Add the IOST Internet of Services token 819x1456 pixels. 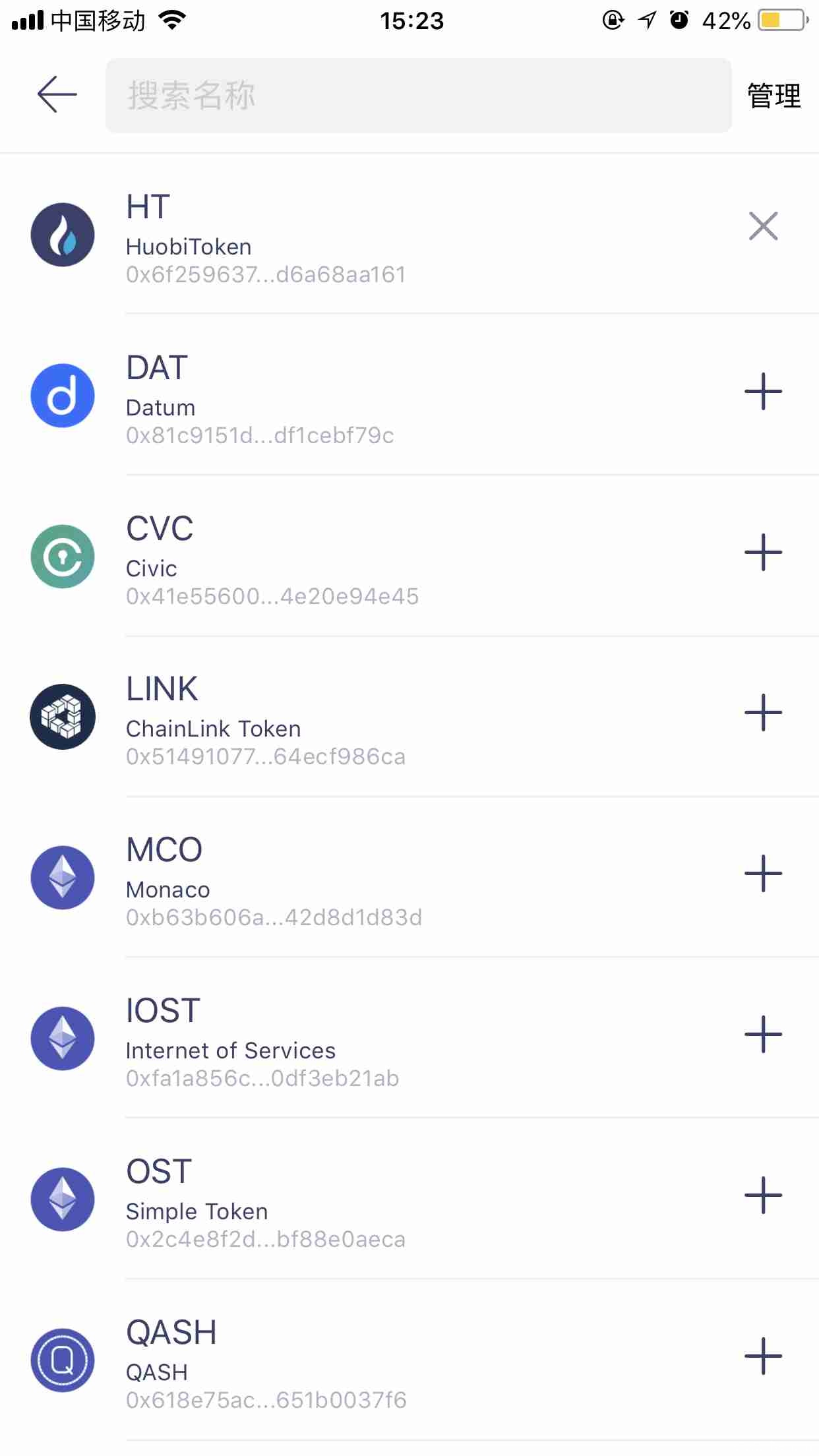tap(763, 1034)
